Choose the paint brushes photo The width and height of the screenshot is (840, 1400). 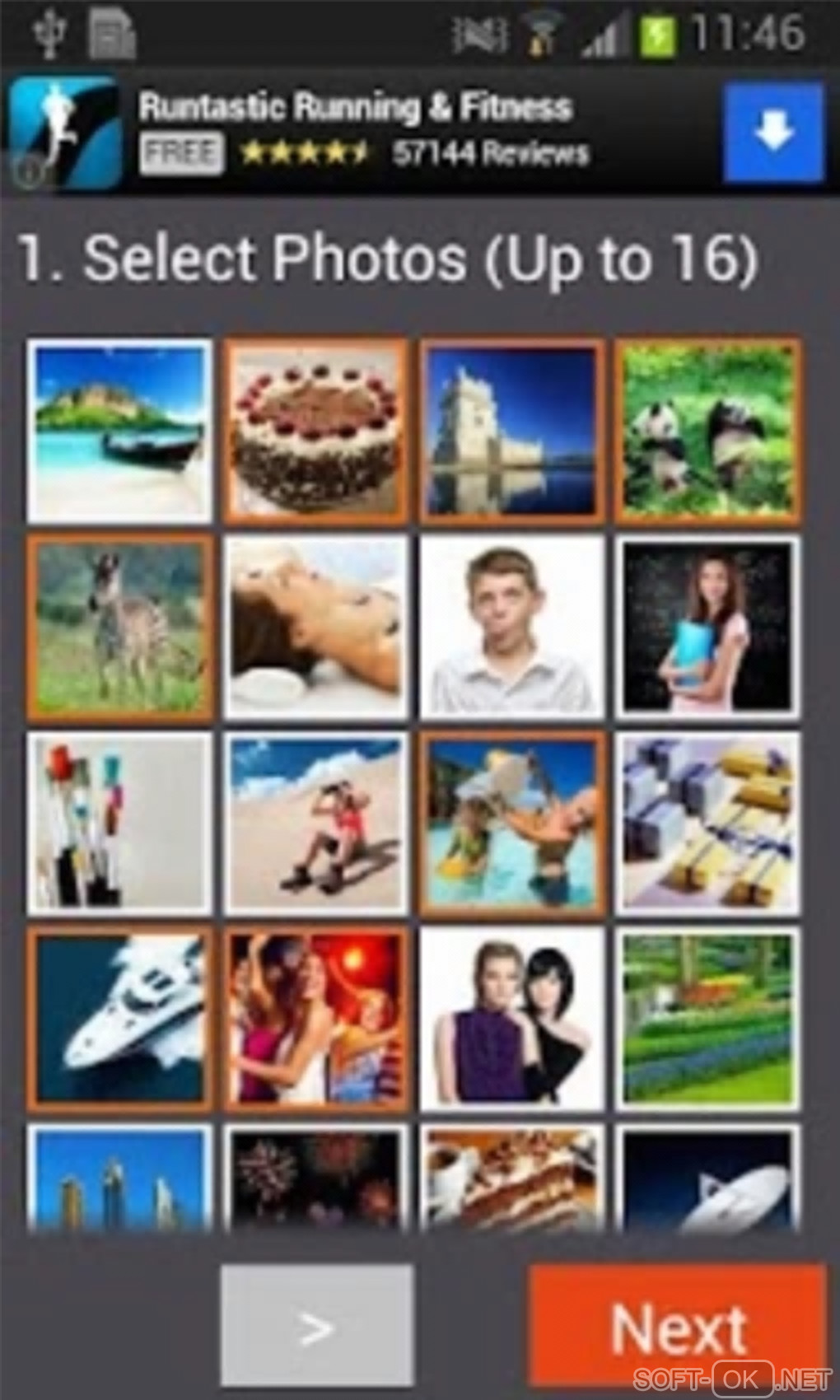[x=120, y=823]
